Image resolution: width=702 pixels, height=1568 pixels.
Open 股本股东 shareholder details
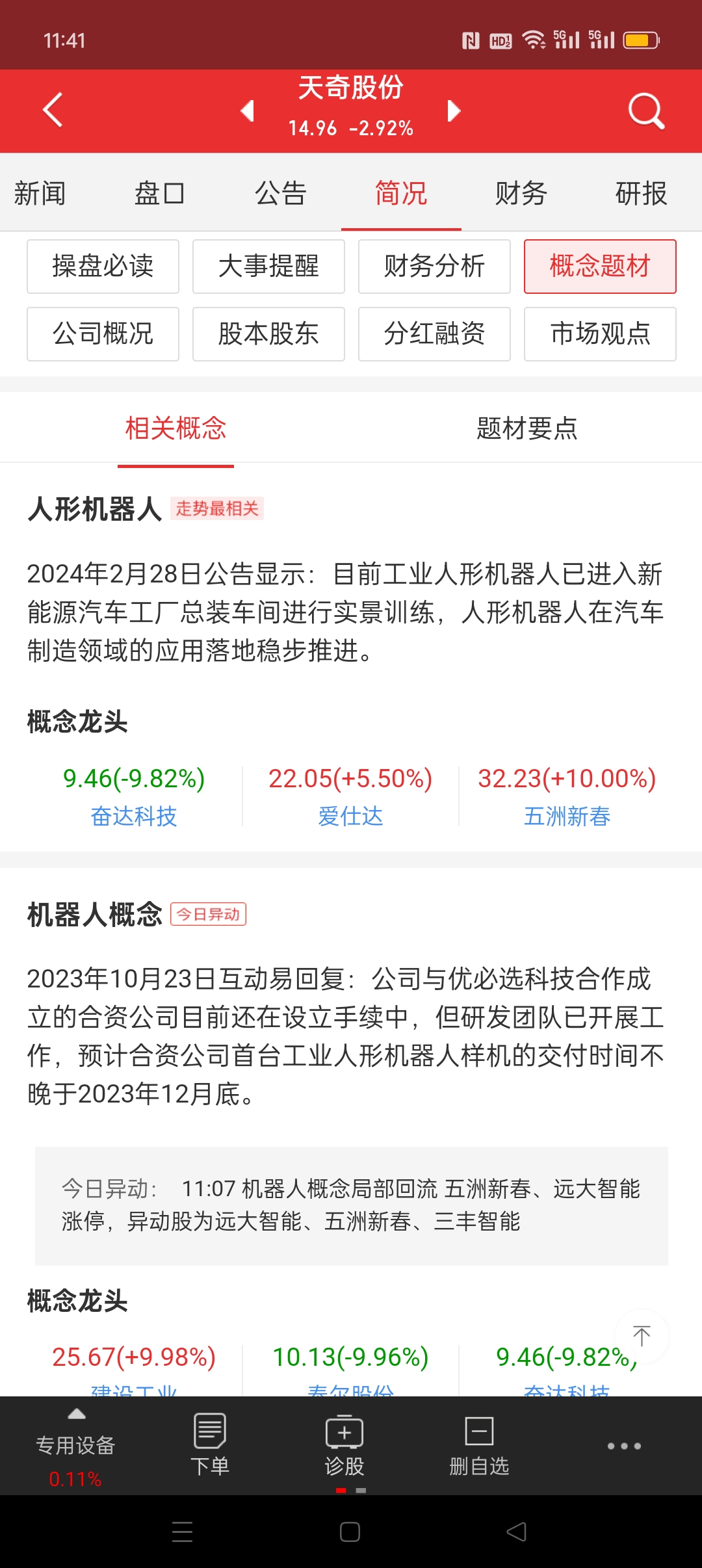268,334
